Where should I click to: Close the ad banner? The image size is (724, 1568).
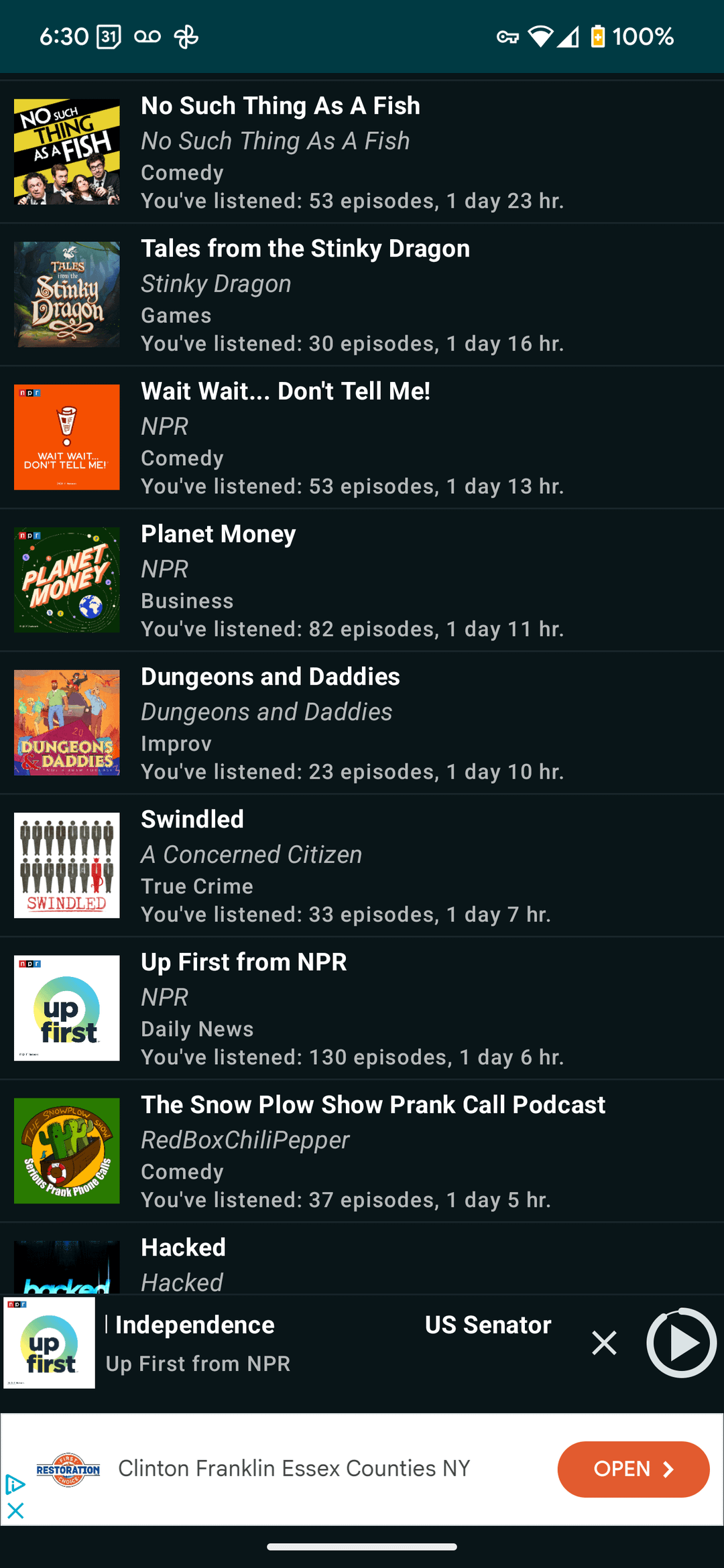pyautogui.click(x=15, y=1510)
